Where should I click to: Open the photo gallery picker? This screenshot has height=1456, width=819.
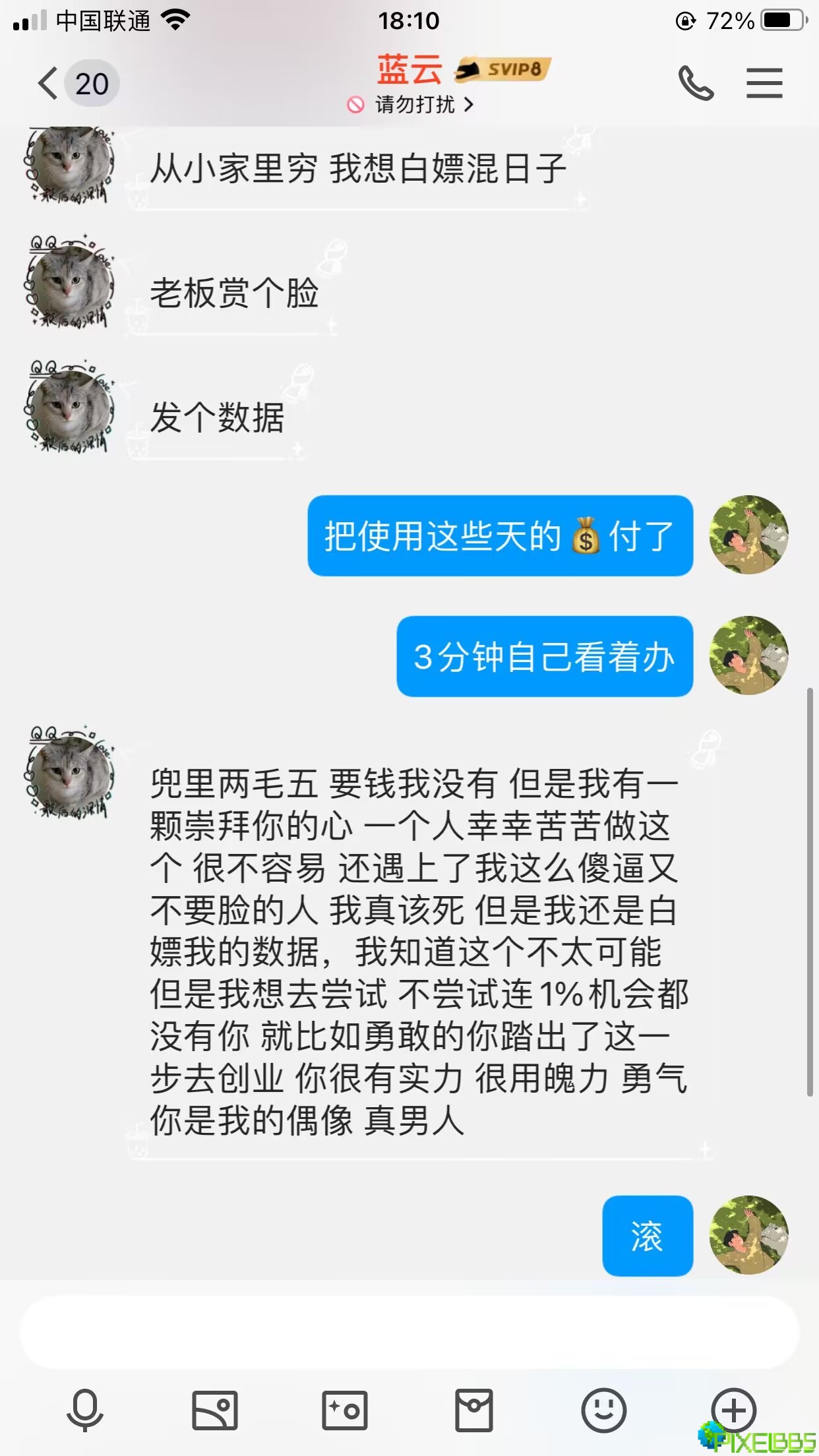click(215, 1410)
